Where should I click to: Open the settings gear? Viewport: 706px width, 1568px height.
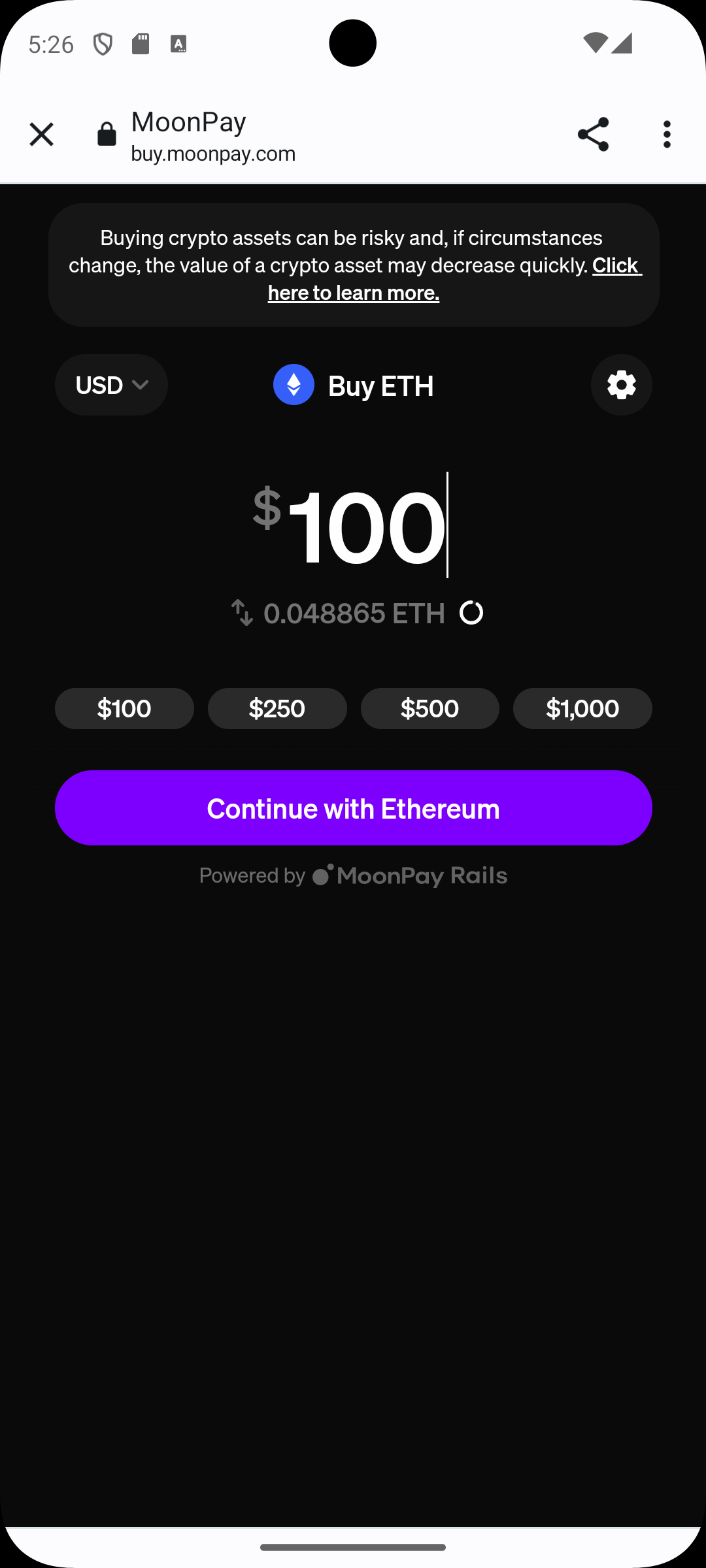[621, 385]
